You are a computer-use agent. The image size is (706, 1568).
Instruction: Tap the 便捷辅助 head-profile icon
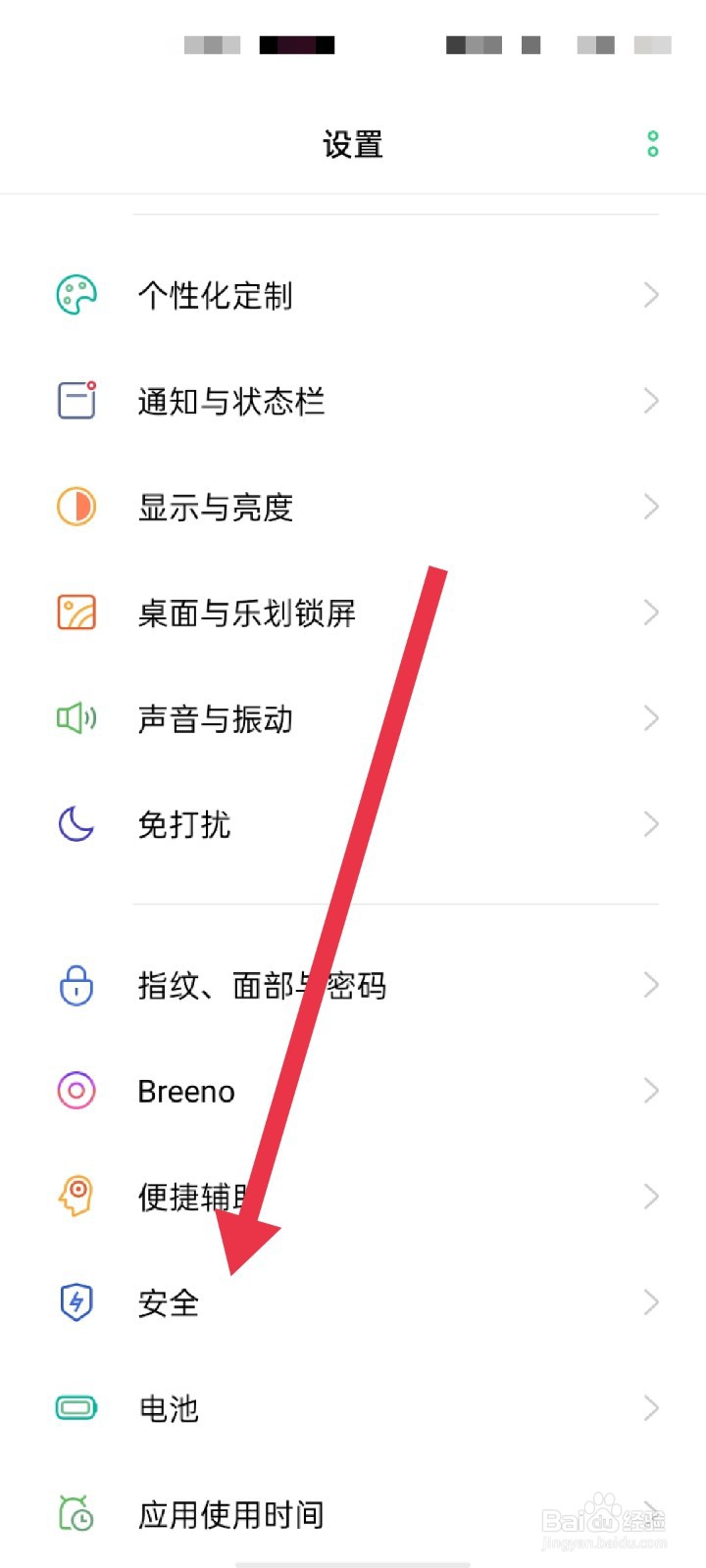pyautogui.click(x=76, y=1197)
